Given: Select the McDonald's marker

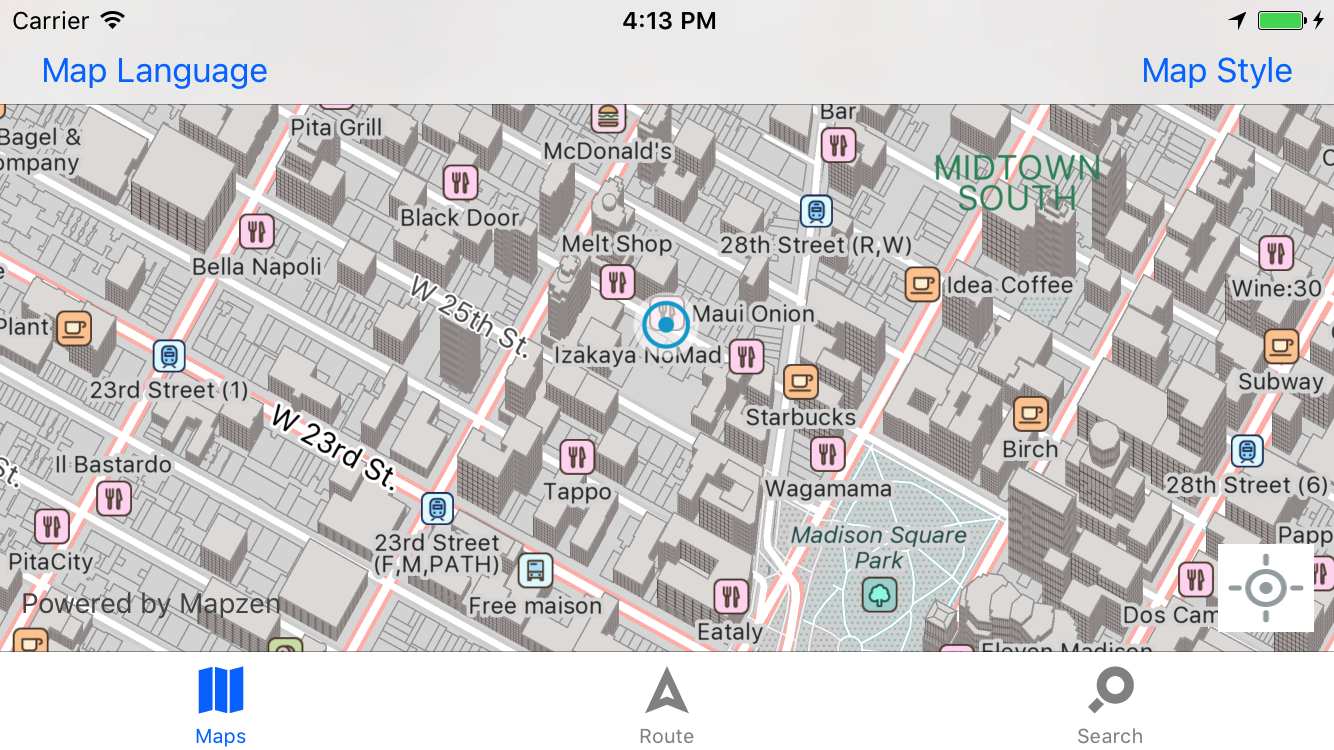Looking at the screenshot, I should [x=607, y=118].
